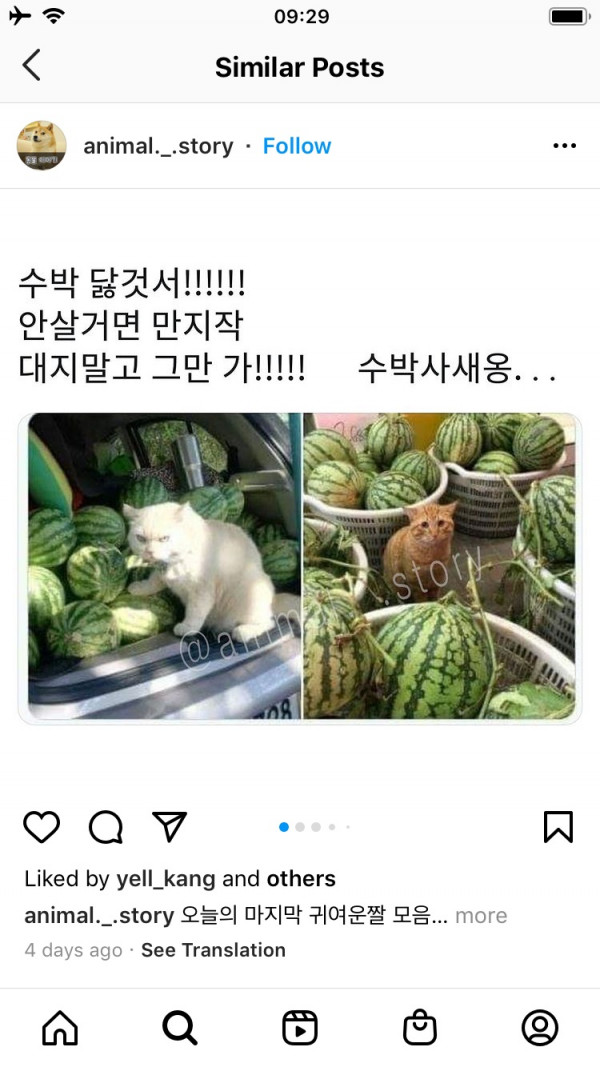Switch to the Search tab
This screenshot has height=1067, width=600.
tap(180, 1027)
